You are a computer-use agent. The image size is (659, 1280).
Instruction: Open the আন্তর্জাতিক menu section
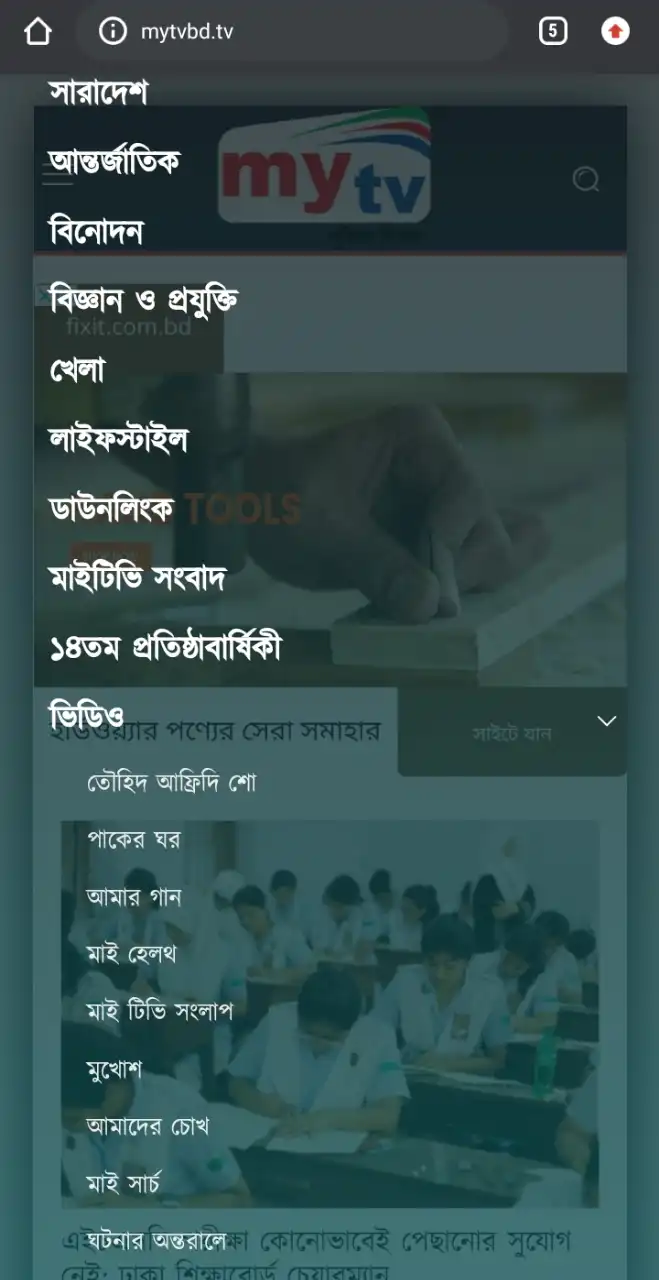pos(114,162)
